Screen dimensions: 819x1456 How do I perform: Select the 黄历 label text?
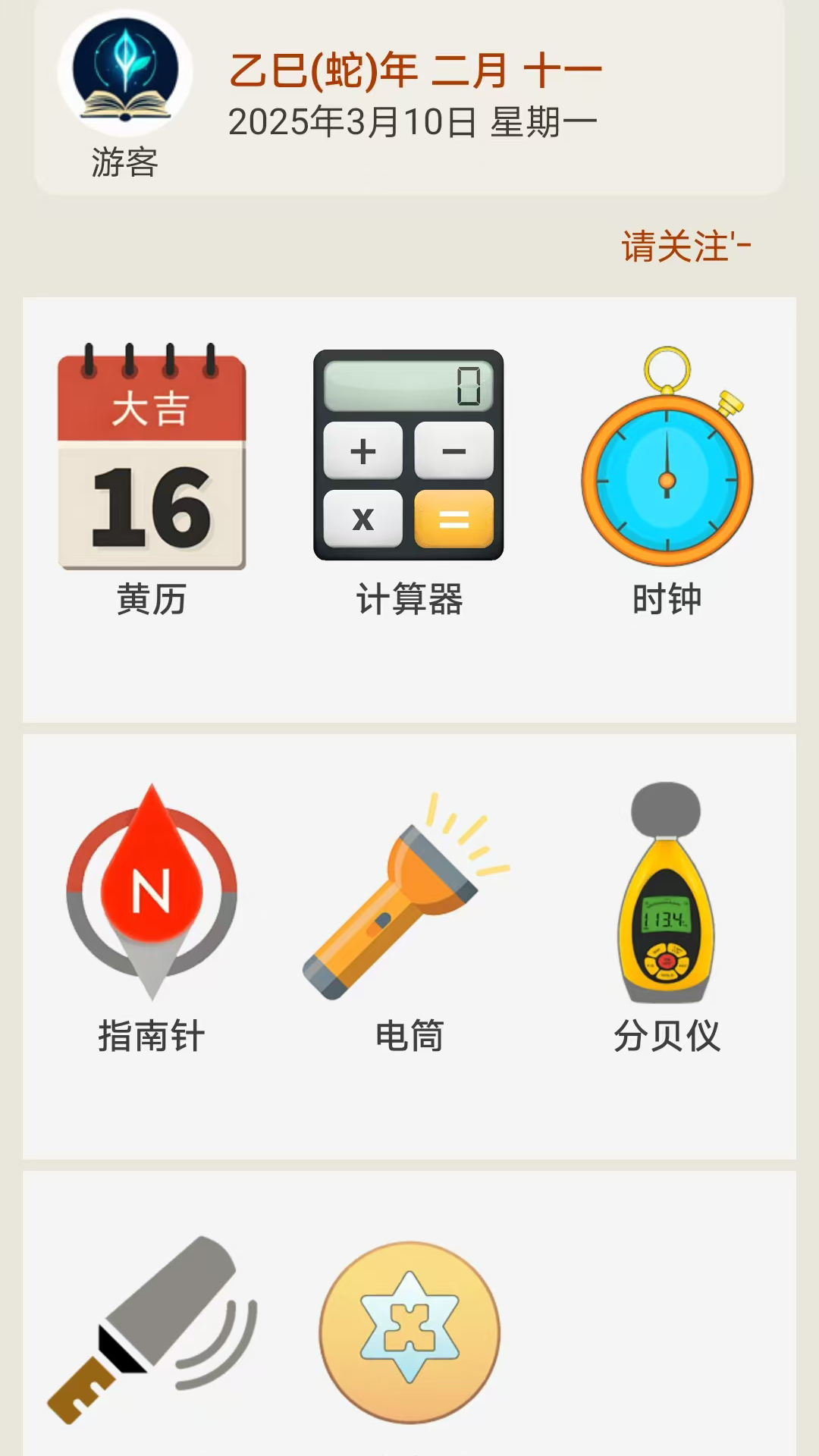point(151,601)
